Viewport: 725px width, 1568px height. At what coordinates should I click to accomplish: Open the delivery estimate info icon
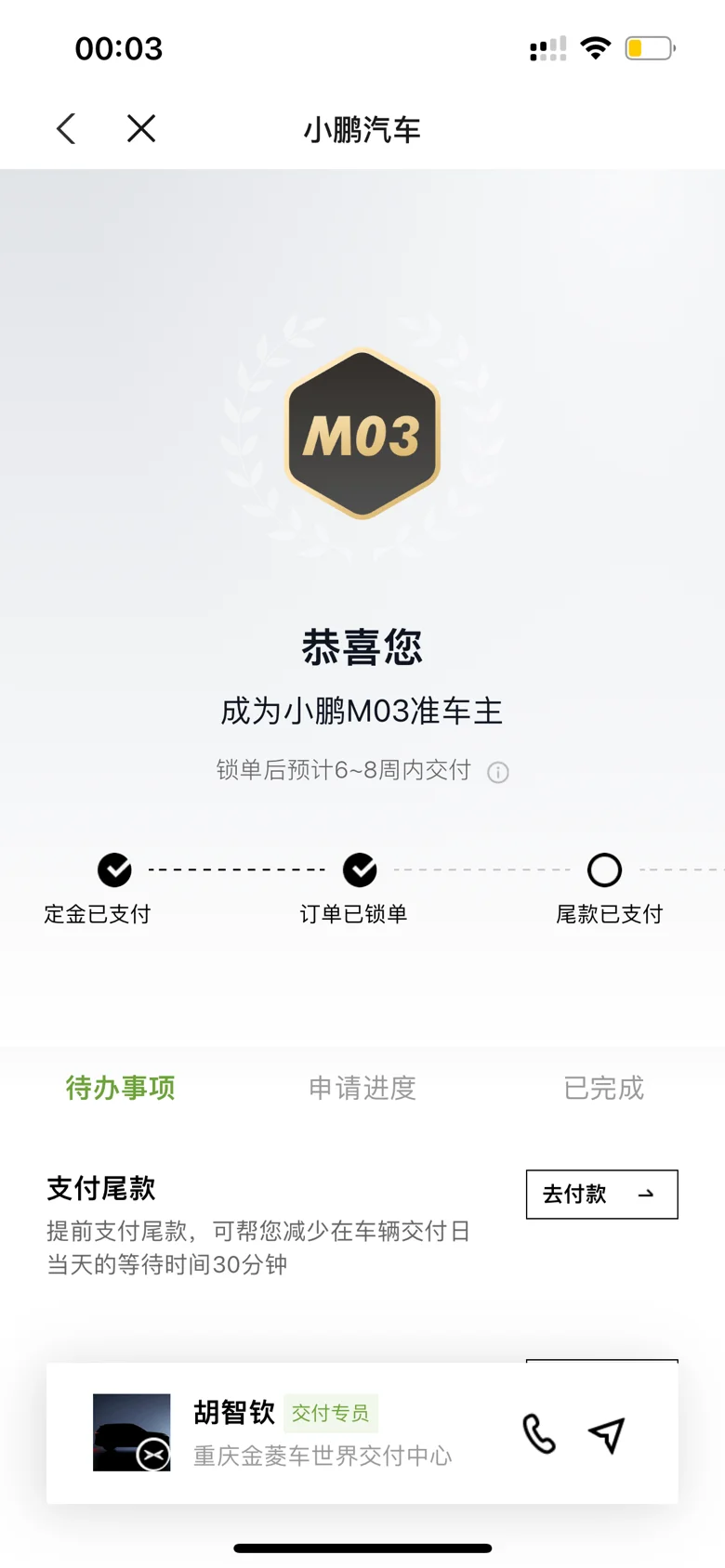[x=498, y=772]
